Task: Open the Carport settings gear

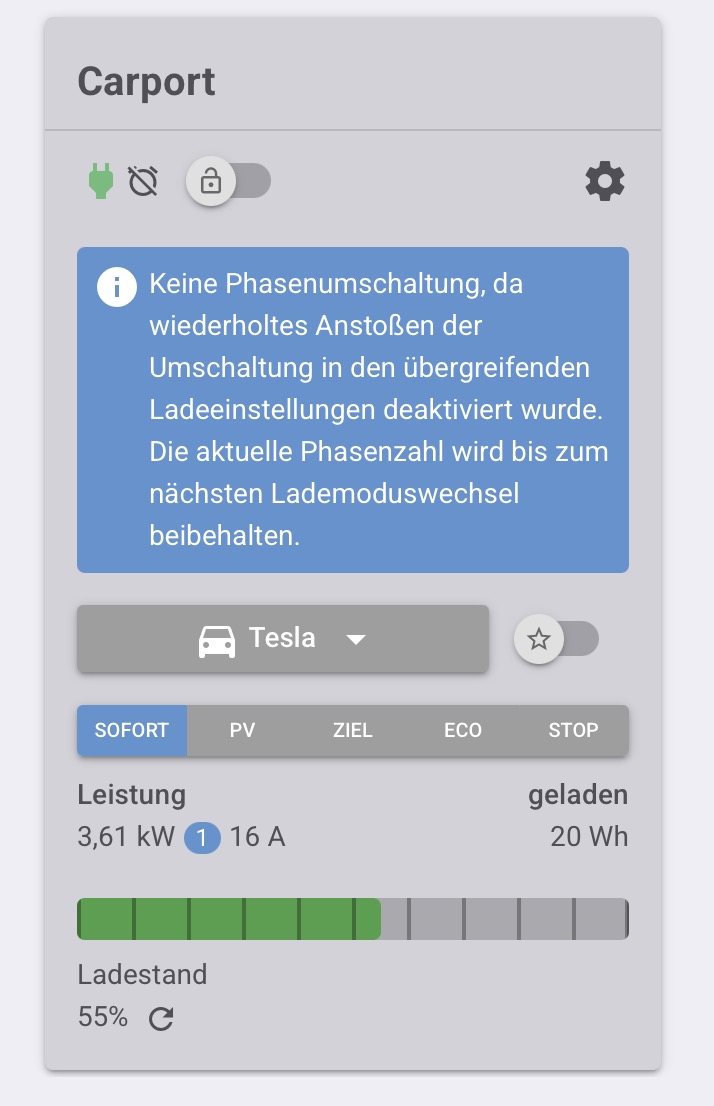Action: (x=605, y=182)
